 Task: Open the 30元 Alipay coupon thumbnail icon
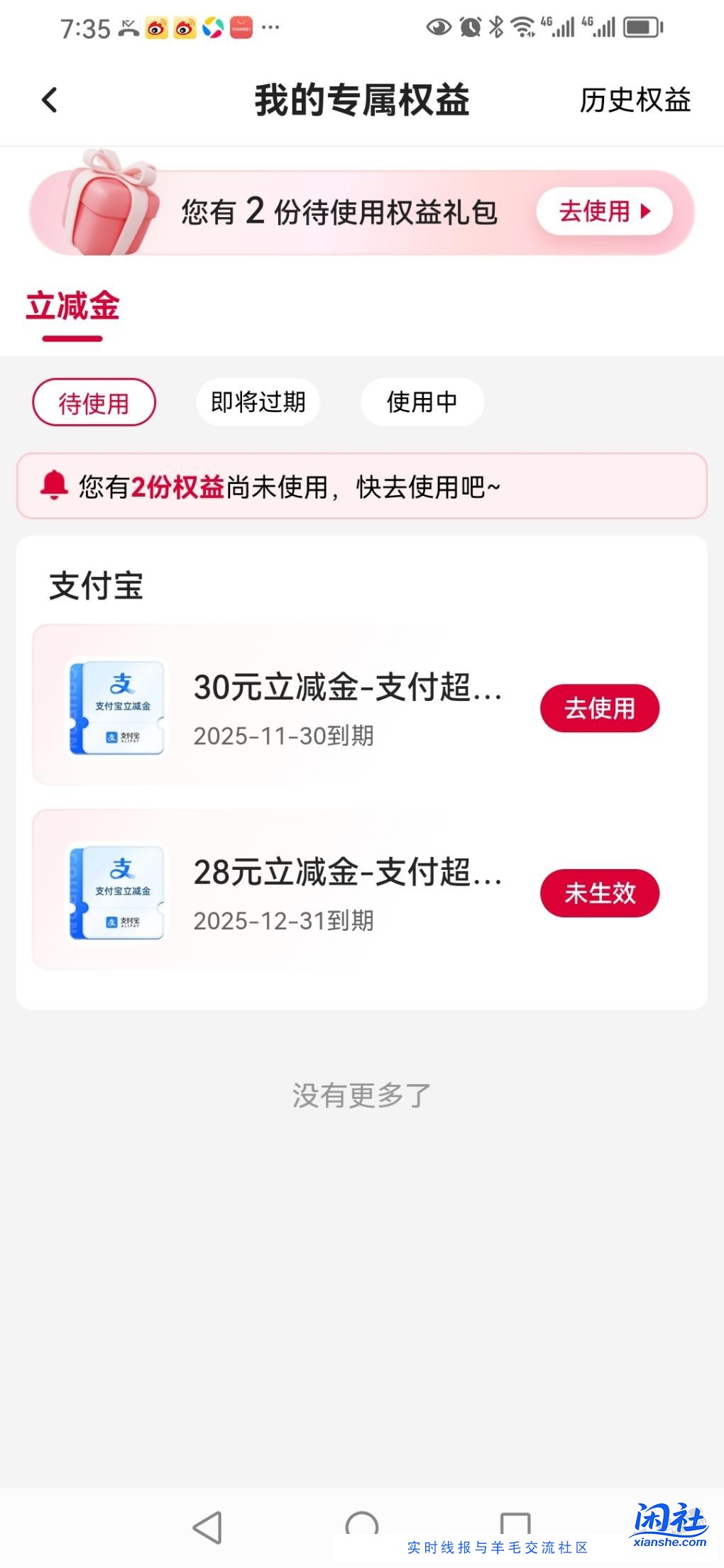(116, 706)
